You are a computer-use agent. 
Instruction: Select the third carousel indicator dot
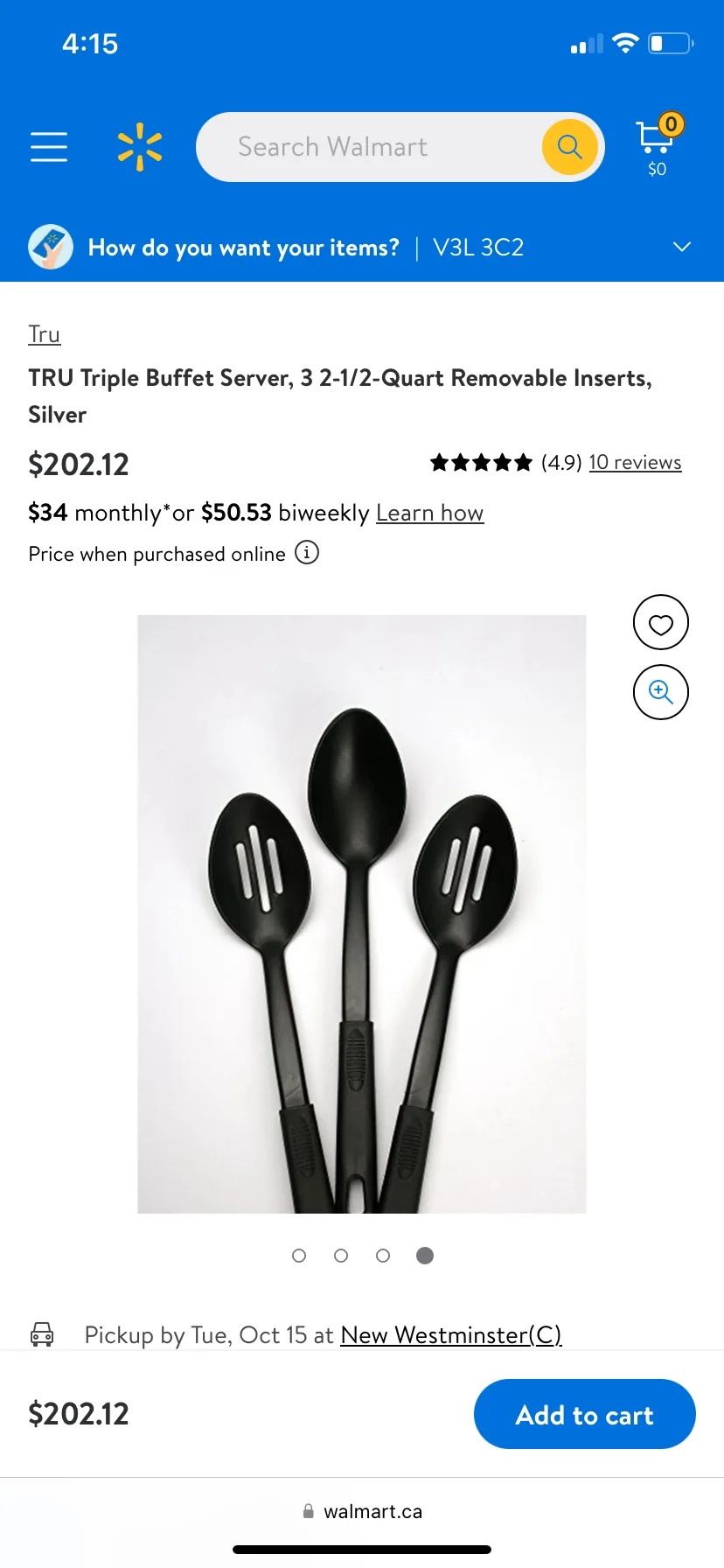tap(382, 1255)
